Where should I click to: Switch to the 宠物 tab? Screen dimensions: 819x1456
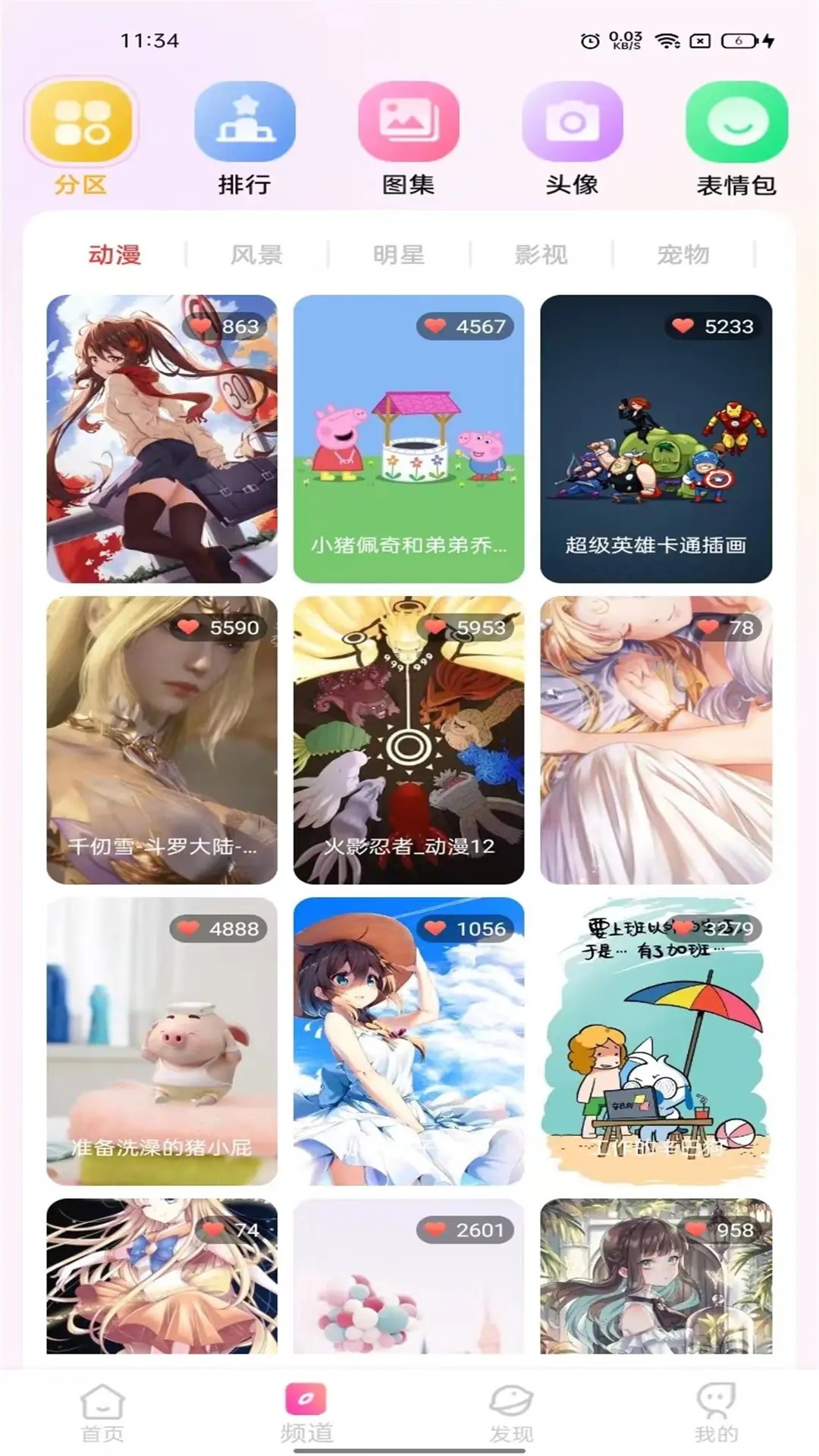682,255
